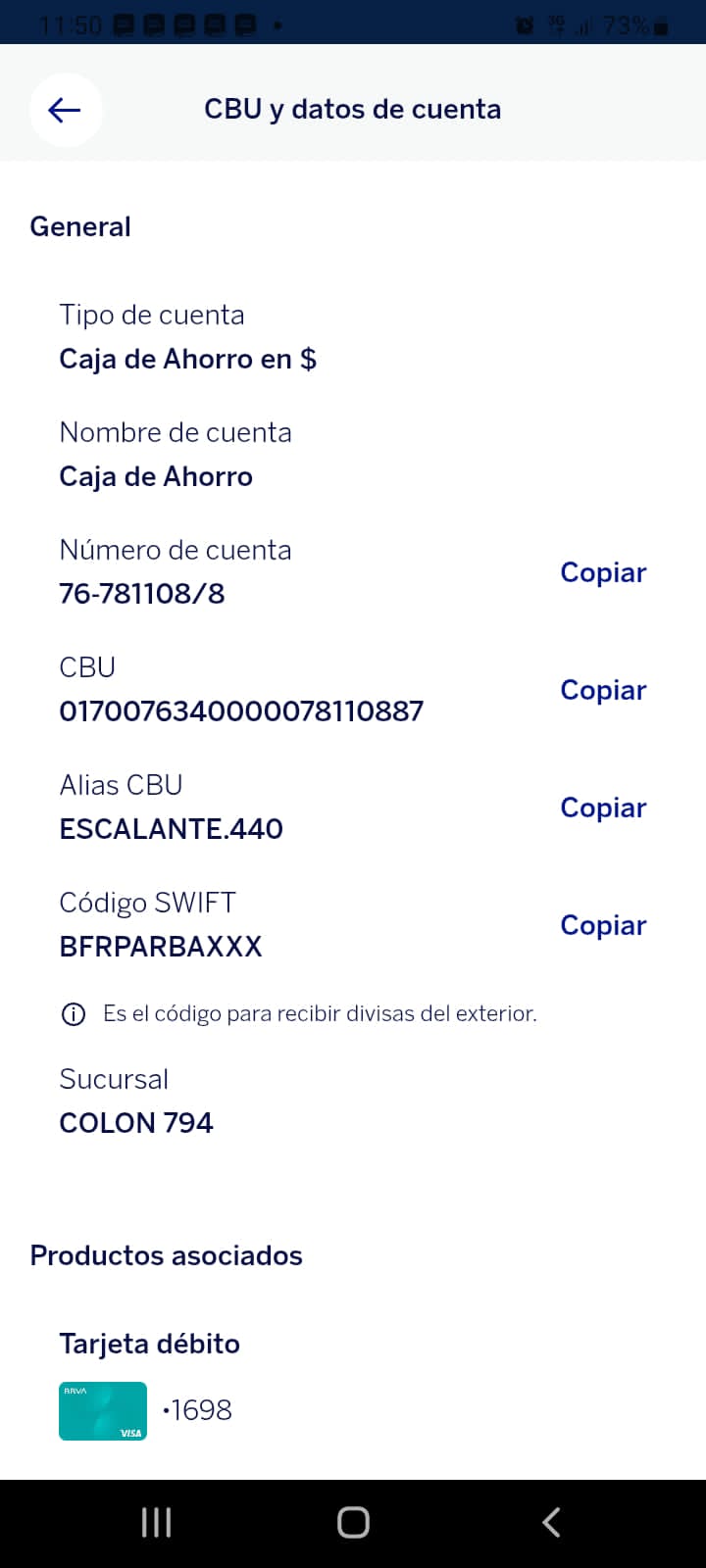Open the debit card ending in 1698

pos(147,1410)
